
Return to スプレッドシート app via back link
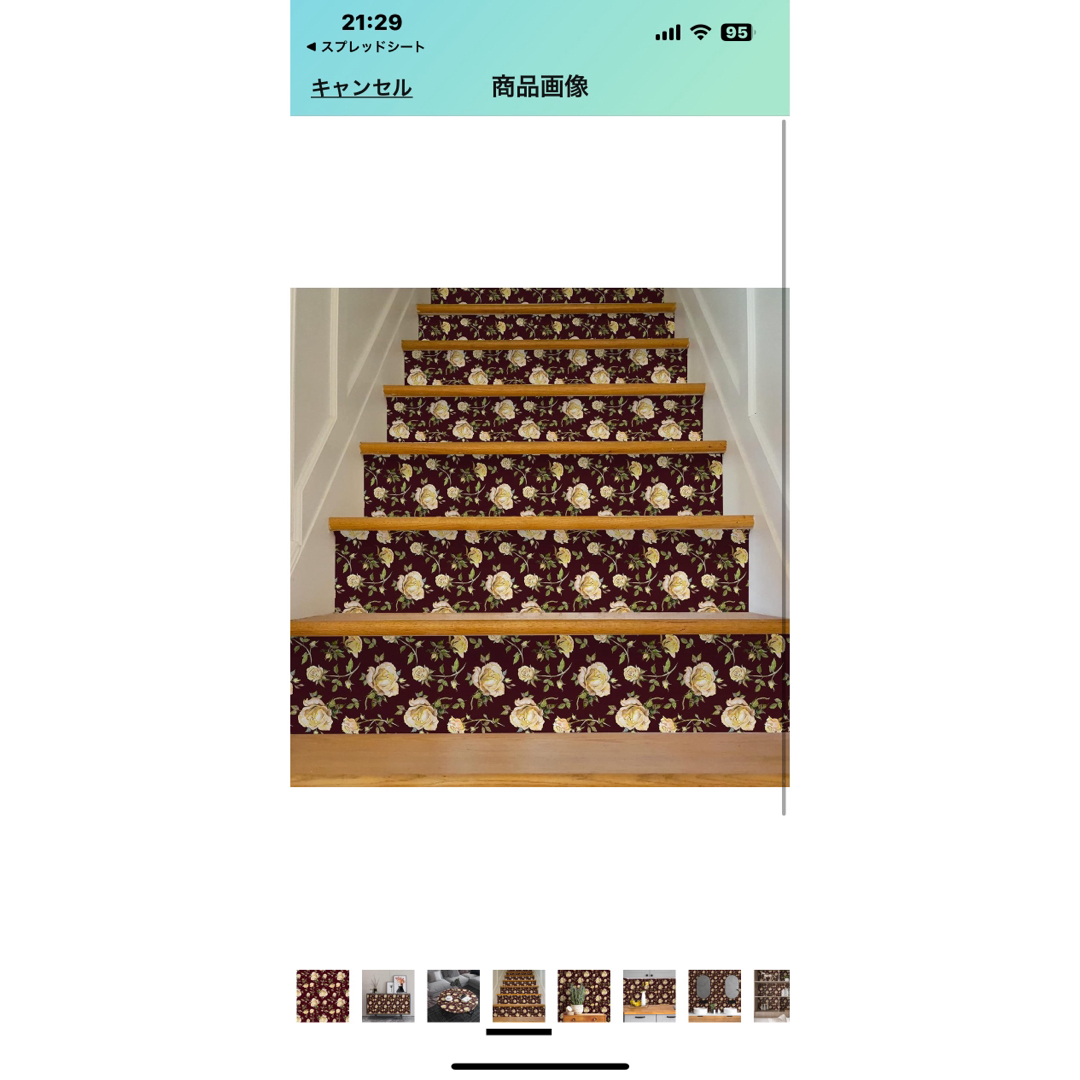366,47
